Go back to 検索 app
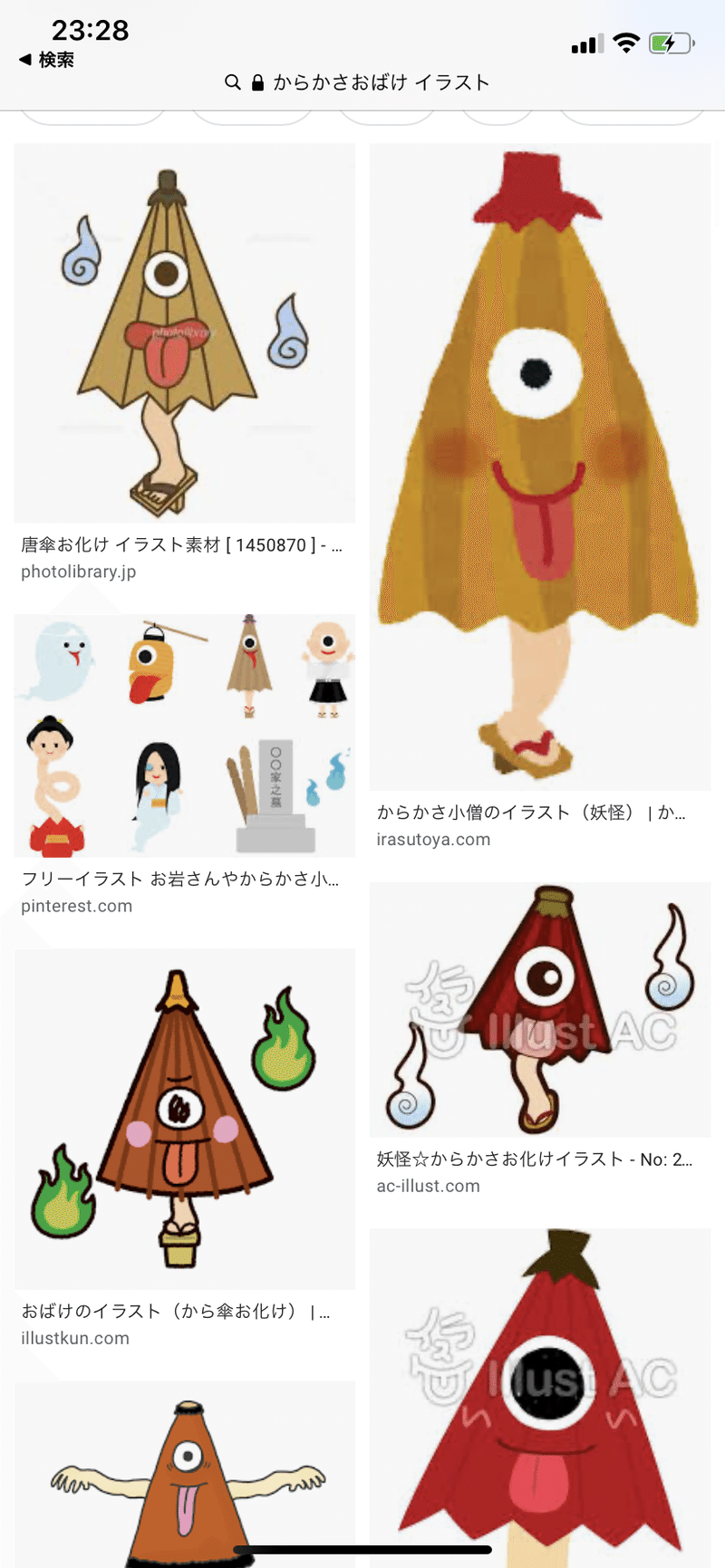Screen dimensions: 725x1568 click(x=47, y=60)
